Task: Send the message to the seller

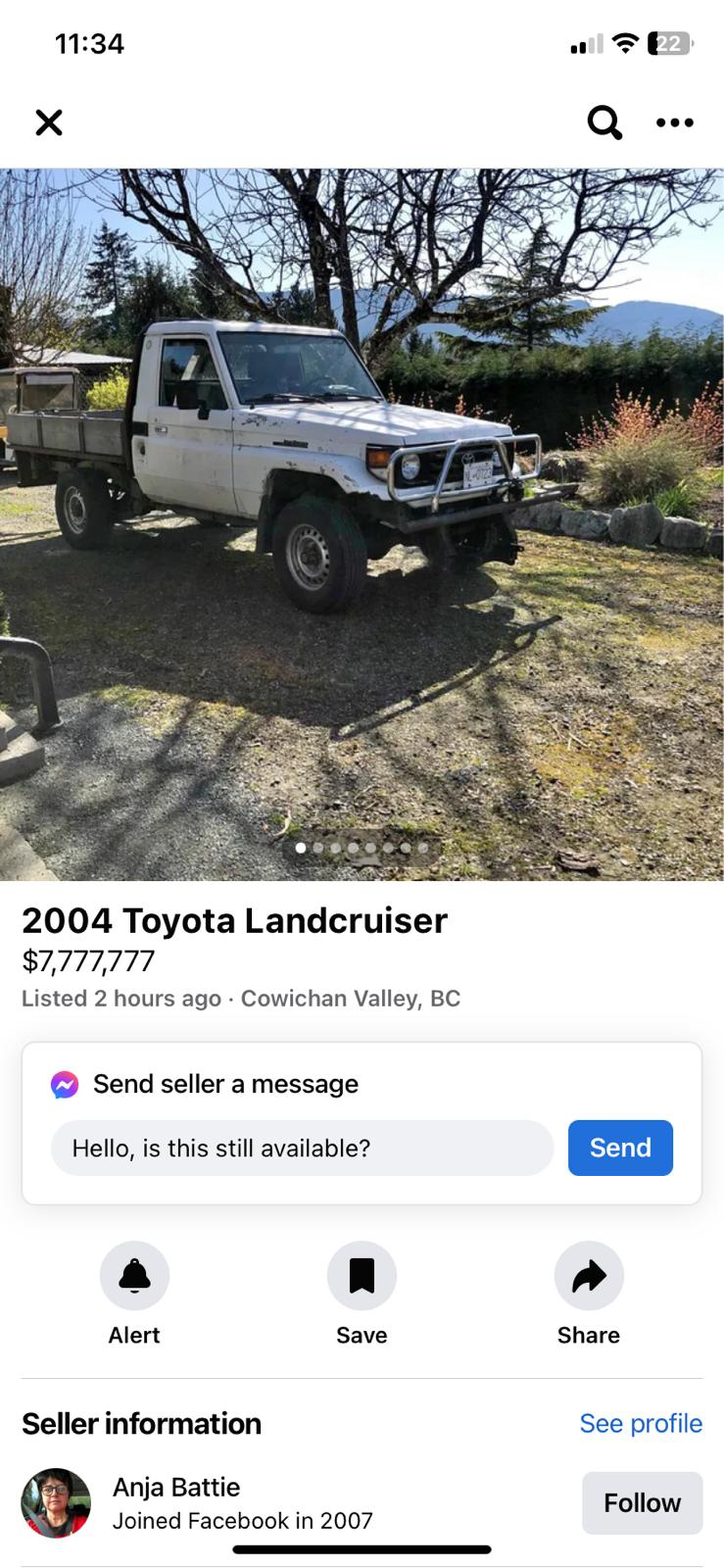Action: coord(620,1148)
